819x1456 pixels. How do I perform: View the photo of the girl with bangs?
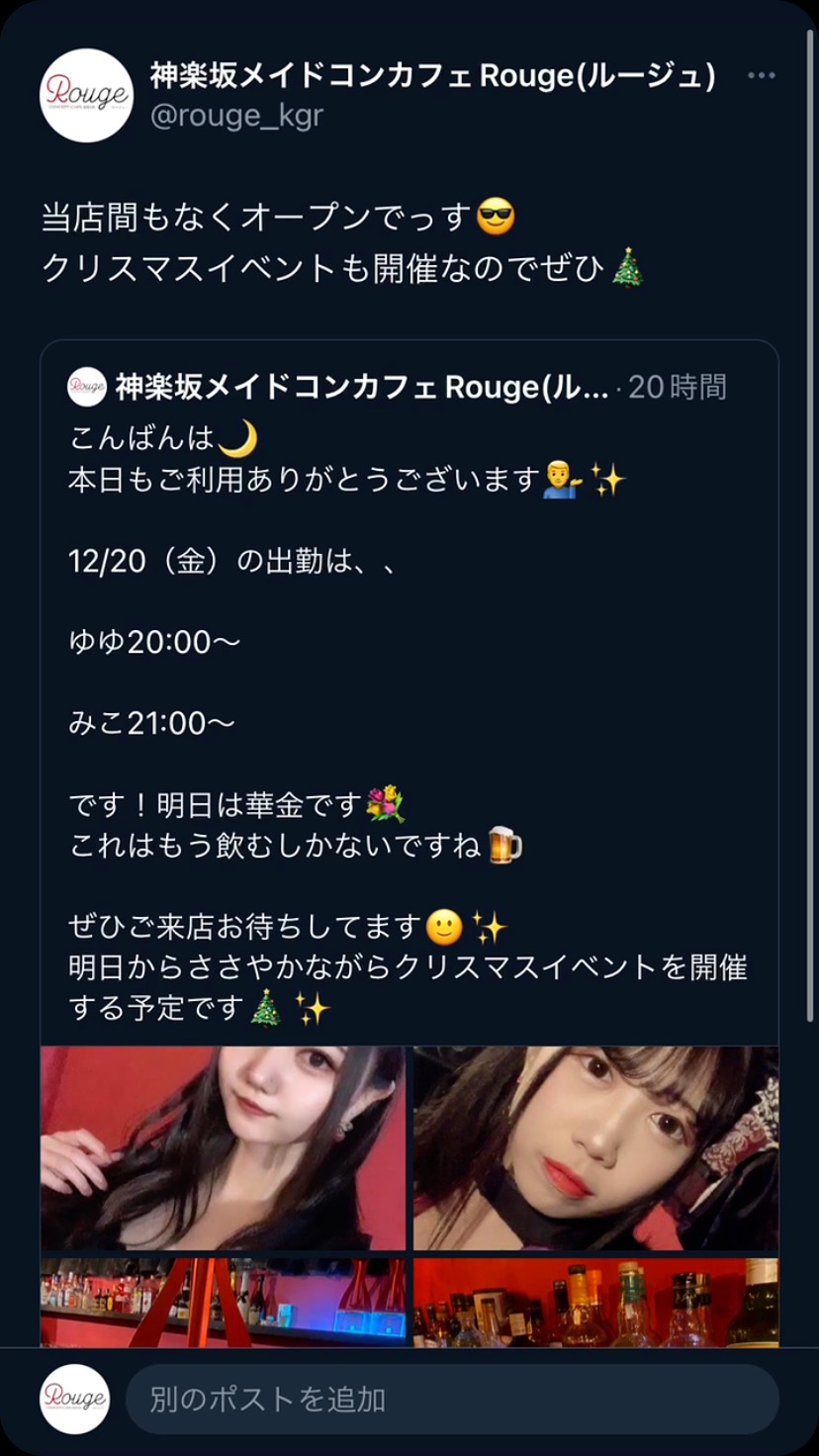click(595, 1147)
